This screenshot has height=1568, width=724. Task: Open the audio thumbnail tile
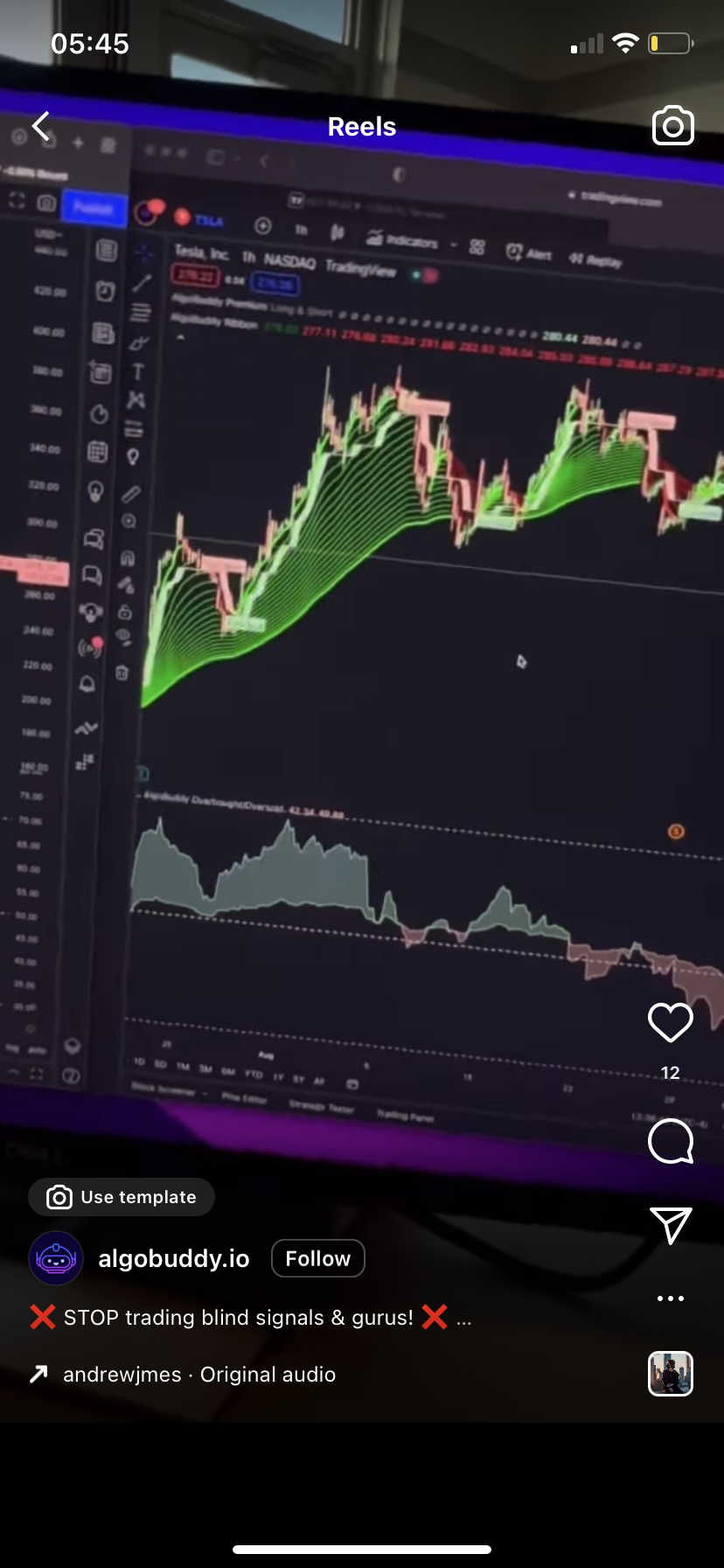pyautogui.click(x=670, y=1374)
